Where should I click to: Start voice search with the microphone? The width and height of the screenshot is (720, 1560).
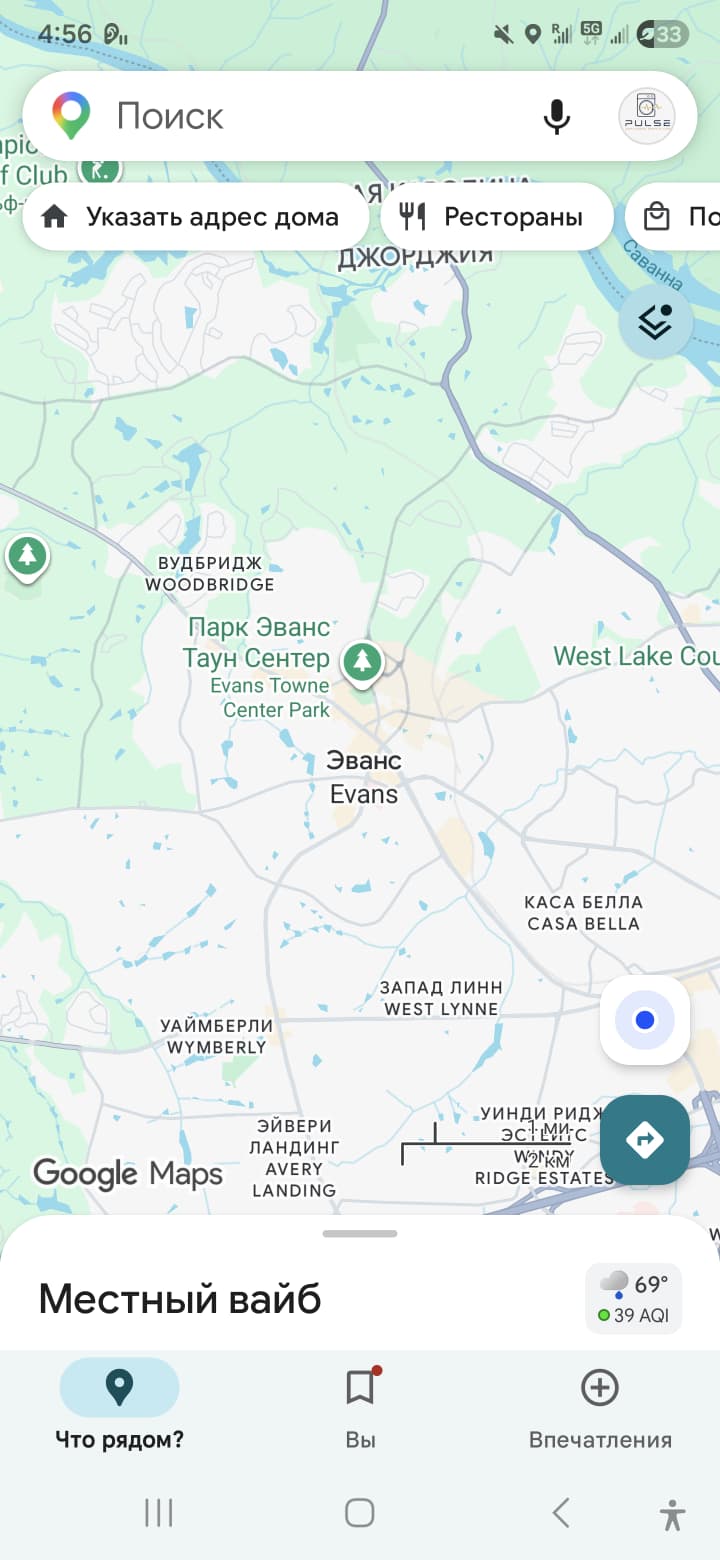[x=557, y=116]
